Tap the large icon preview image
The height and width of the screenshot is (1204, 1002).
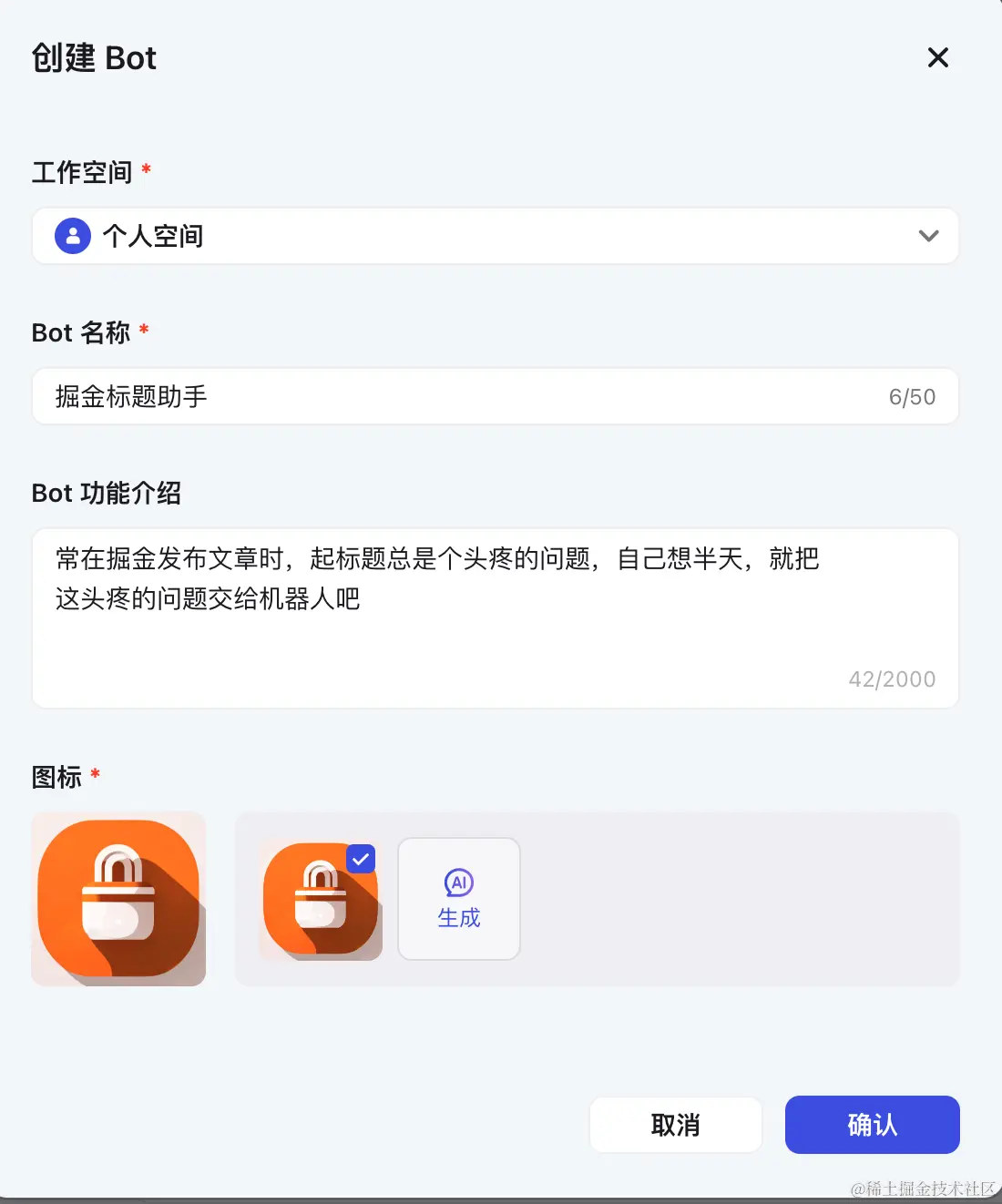(x=118, y=899)
